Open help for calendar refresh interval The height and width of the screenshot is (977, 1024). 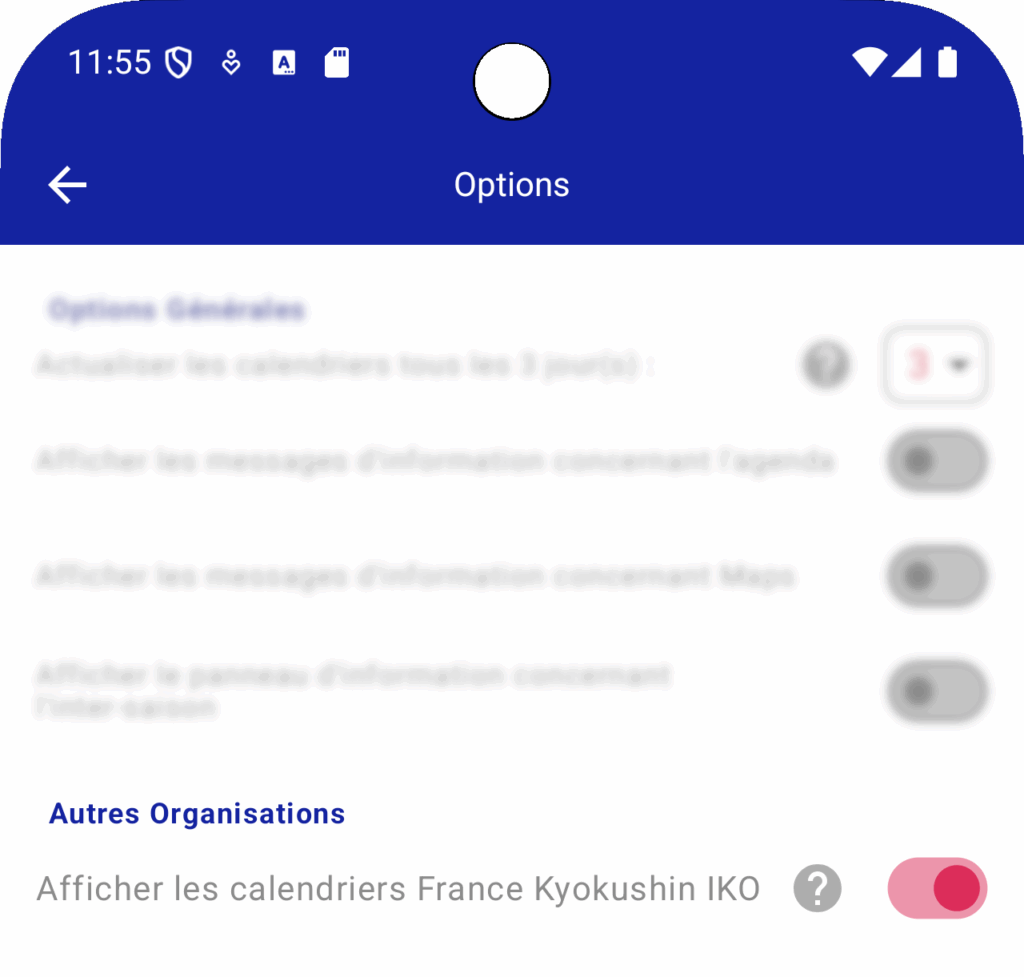tap(826, 366)
